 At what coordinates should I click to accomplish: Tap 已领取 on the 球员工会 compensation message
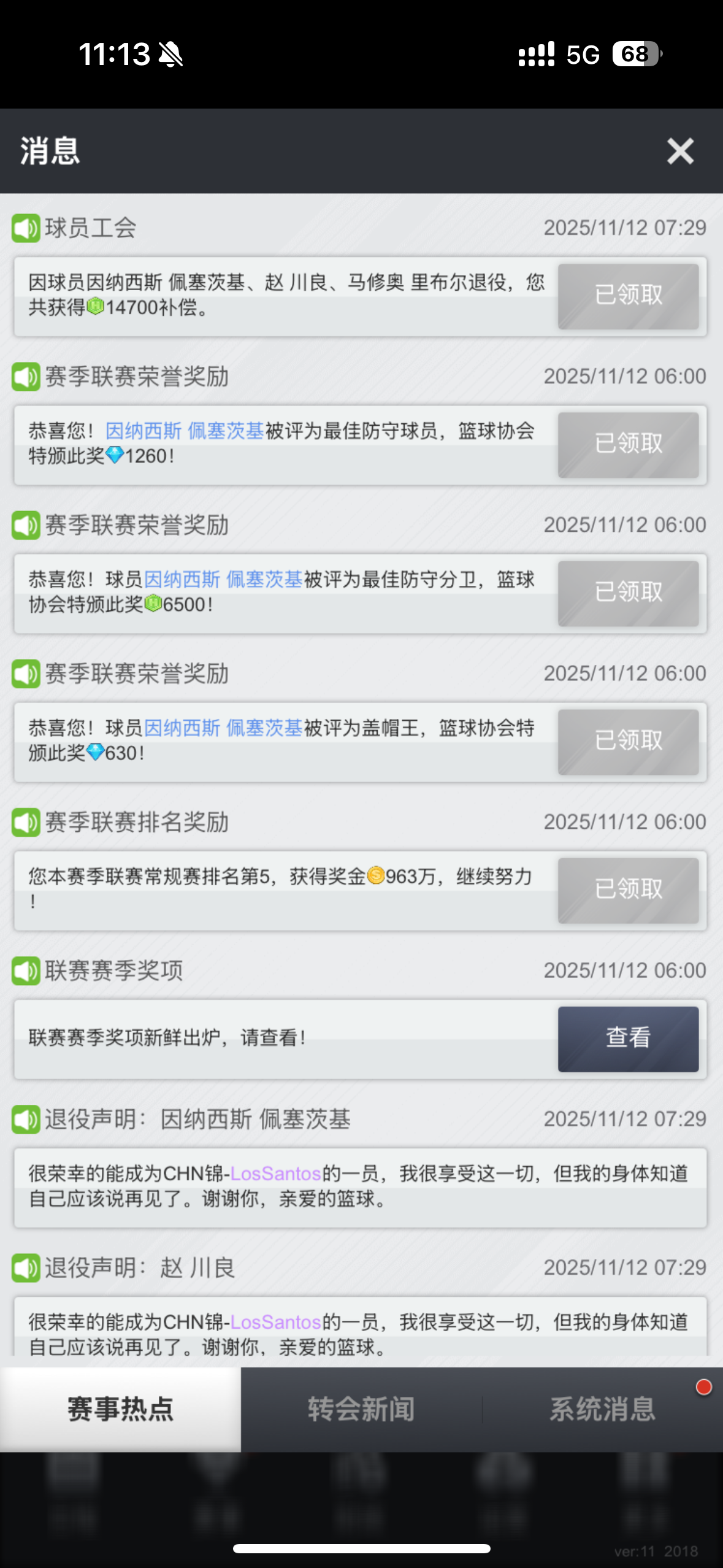click(628, 296)
